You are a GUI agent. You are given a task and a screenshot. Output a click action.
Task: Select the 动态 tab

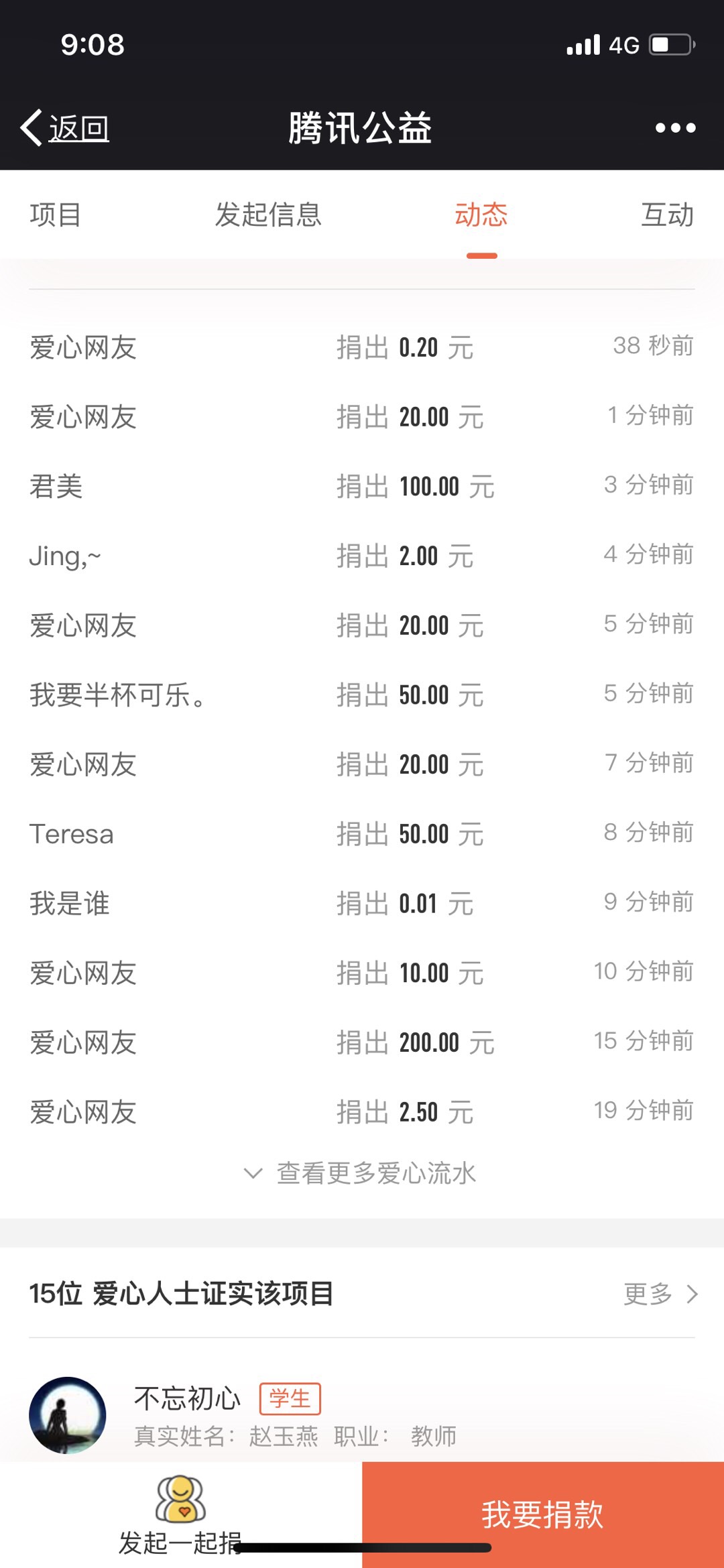point(481,215)
